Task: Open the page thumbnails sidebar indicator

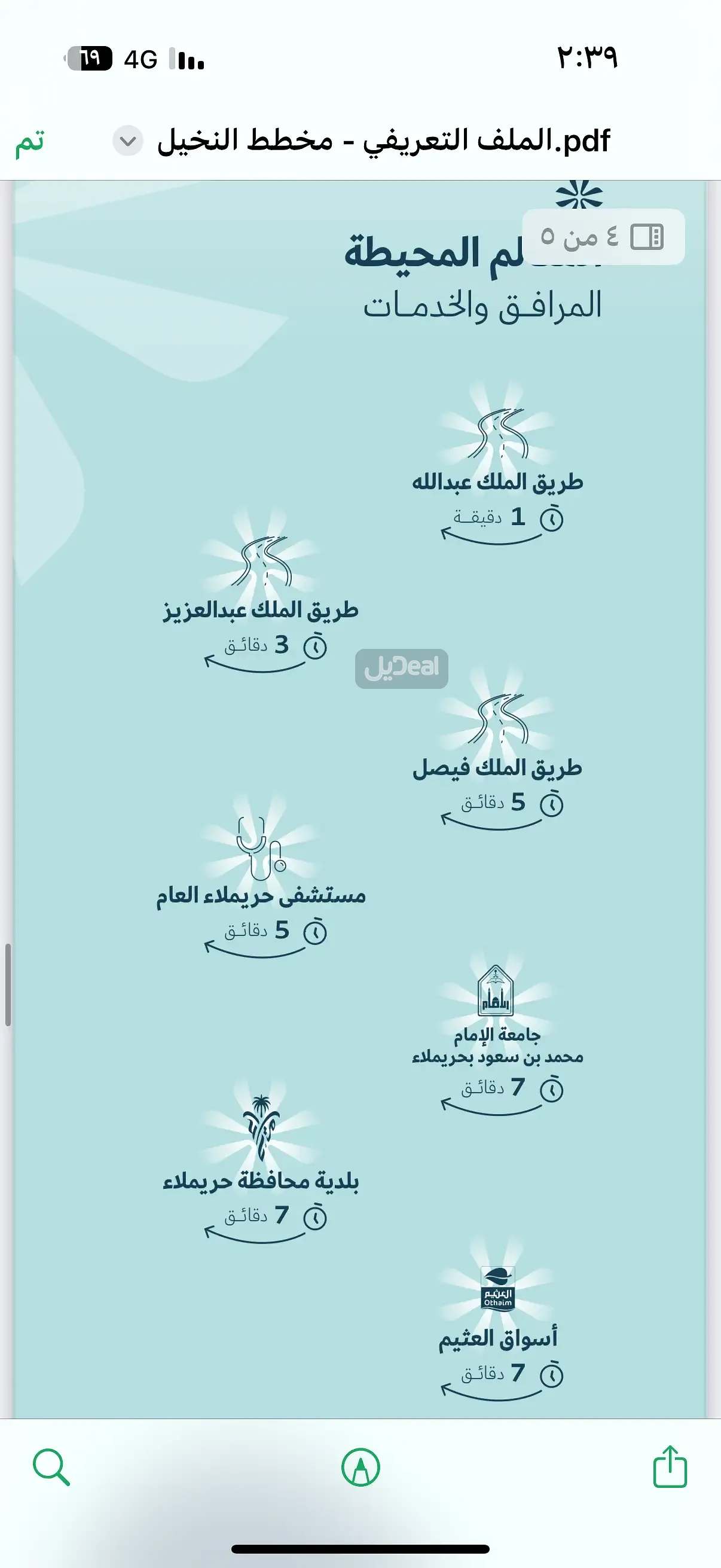Action: click(646, 237)
